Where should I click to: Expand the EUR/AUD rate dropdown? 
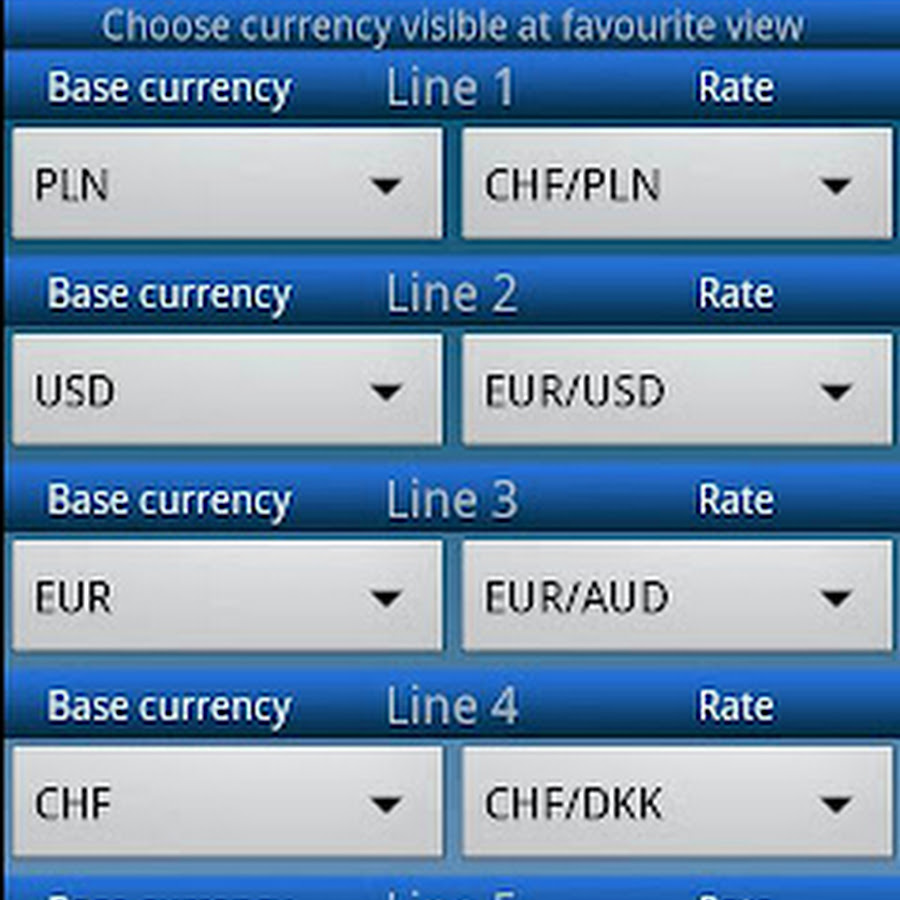coord(677,597)
